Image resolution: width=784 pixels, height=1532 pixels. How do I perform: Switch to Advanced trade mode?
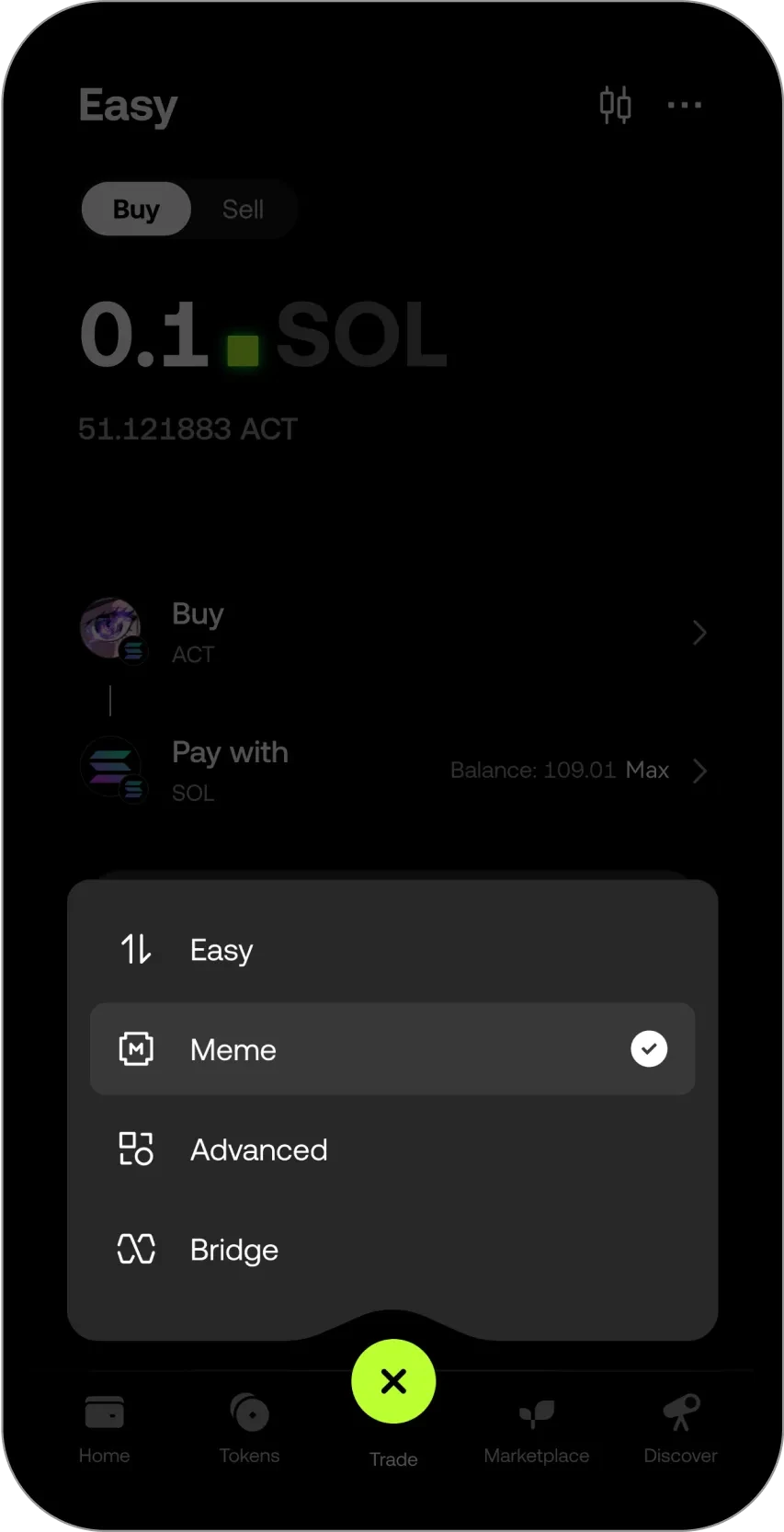pos(258,1149)
